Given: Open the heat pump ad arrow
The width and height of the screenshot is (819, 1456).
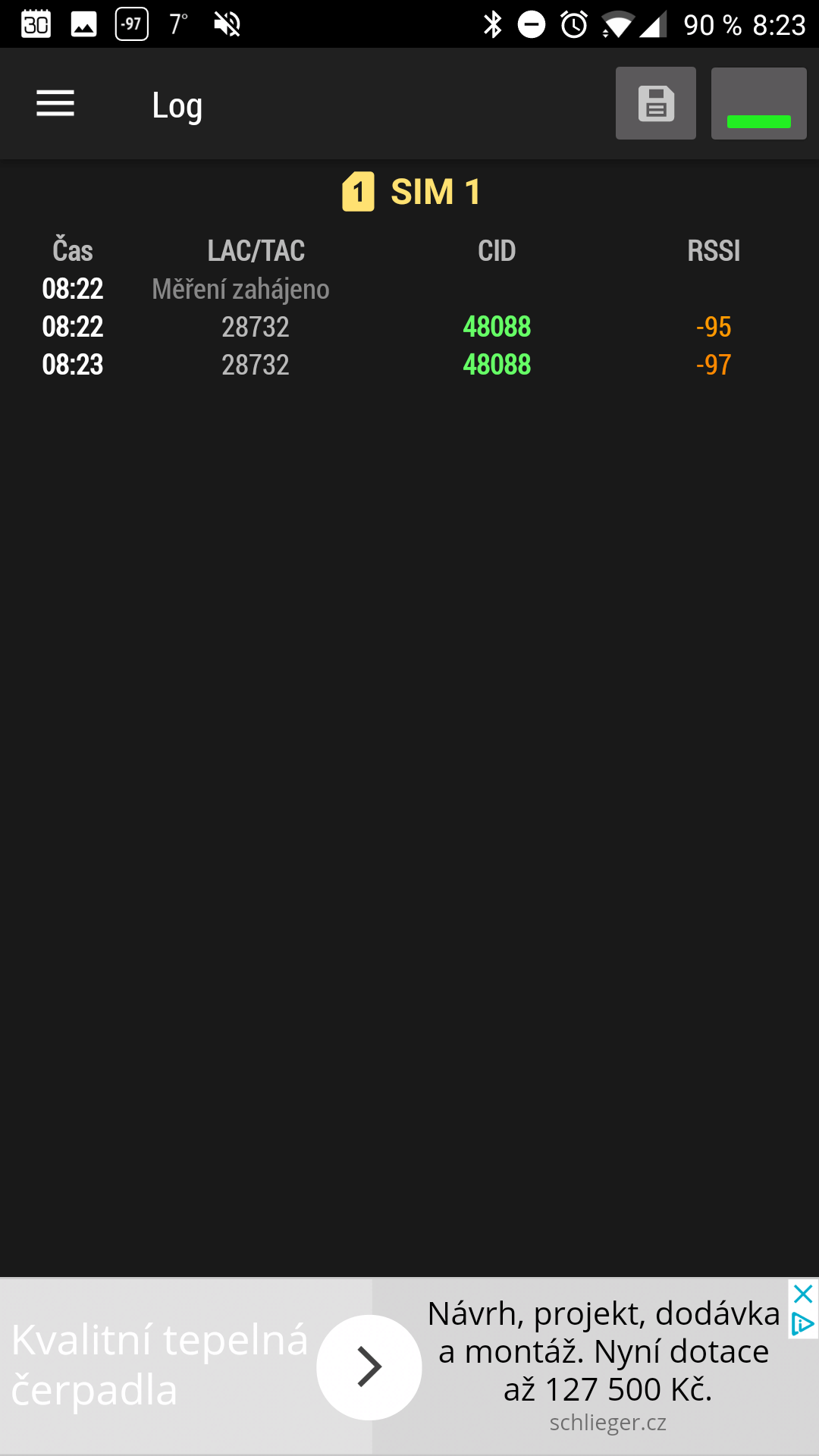Looking at the screenshot, I should (369, 1367).
